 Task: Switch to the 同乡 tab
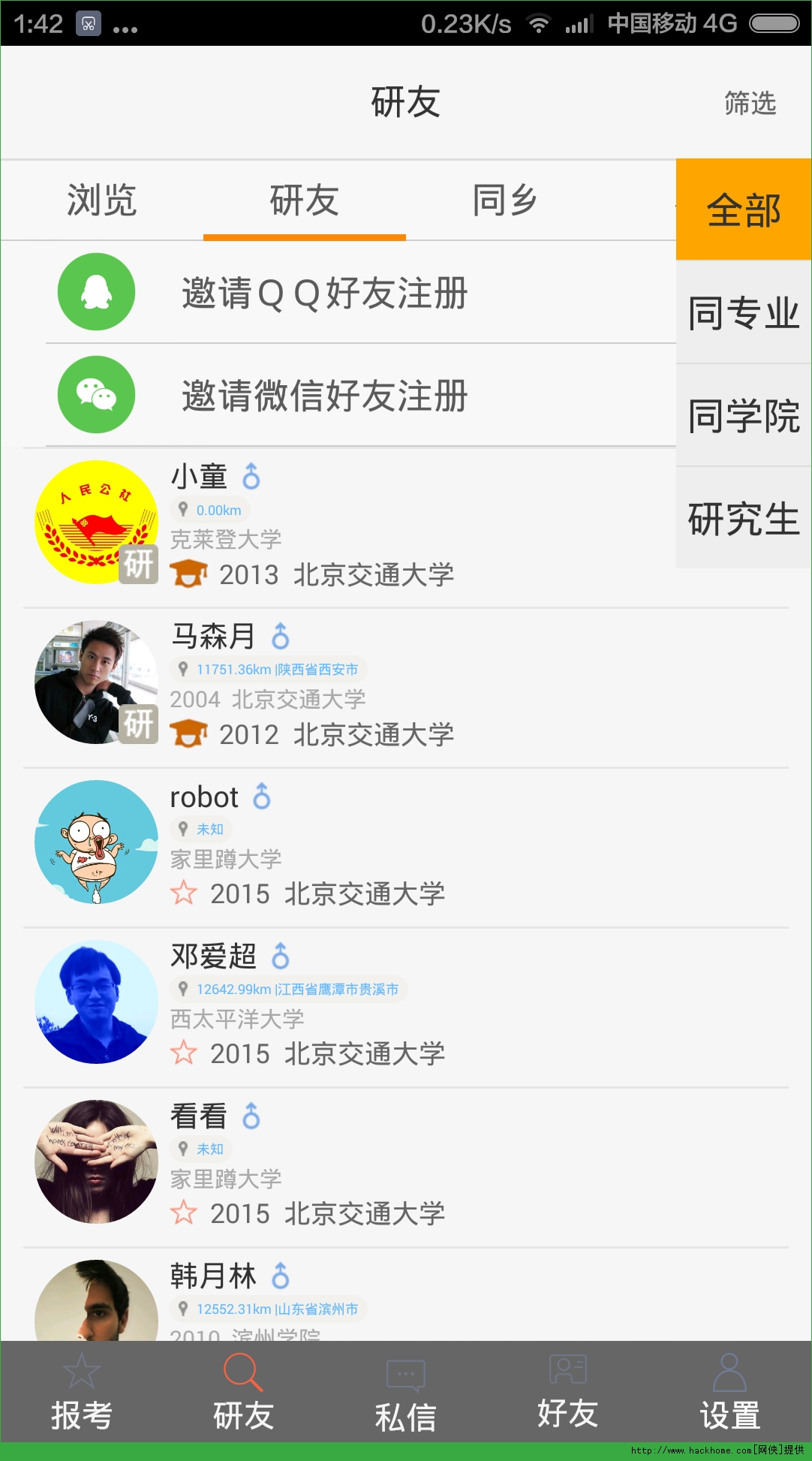coord(505,200)
